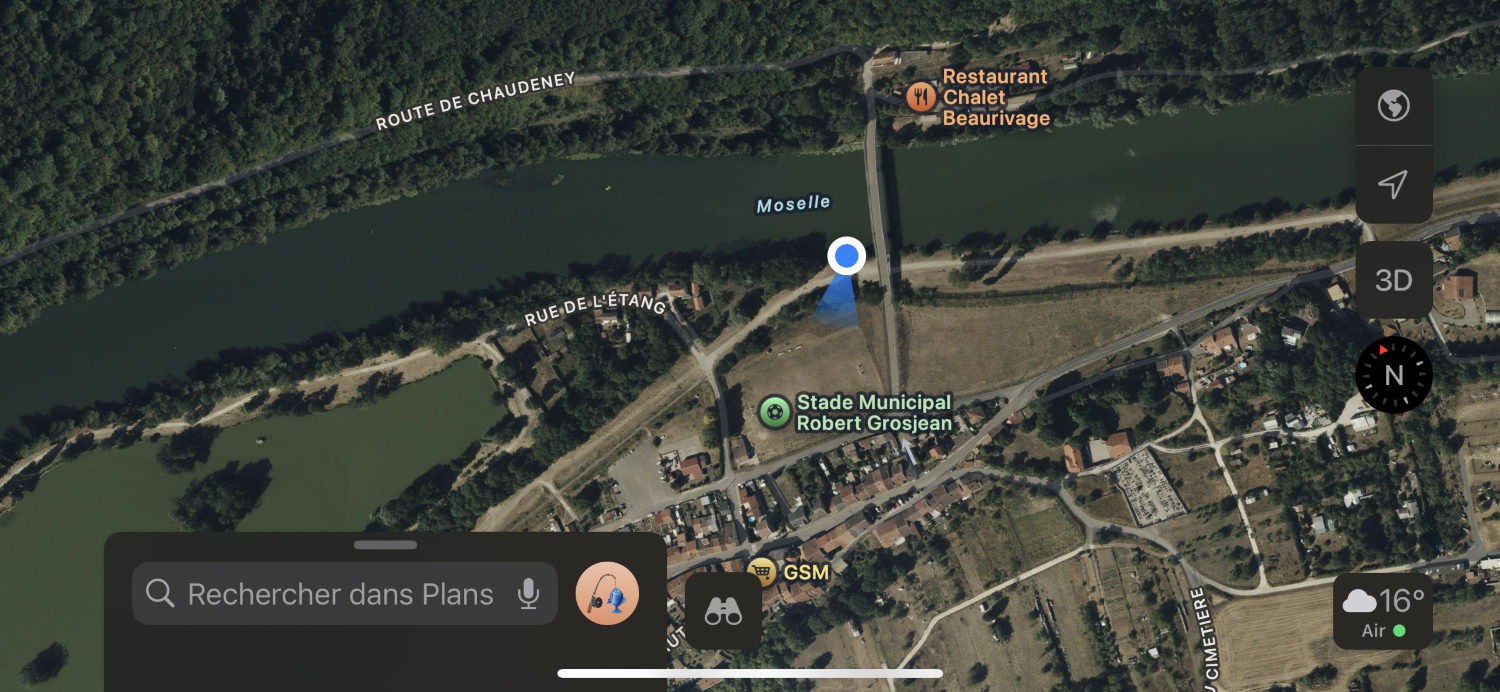Open the user profile avatar
This screenshot has width=1500, height=692.
pos(607,594)
